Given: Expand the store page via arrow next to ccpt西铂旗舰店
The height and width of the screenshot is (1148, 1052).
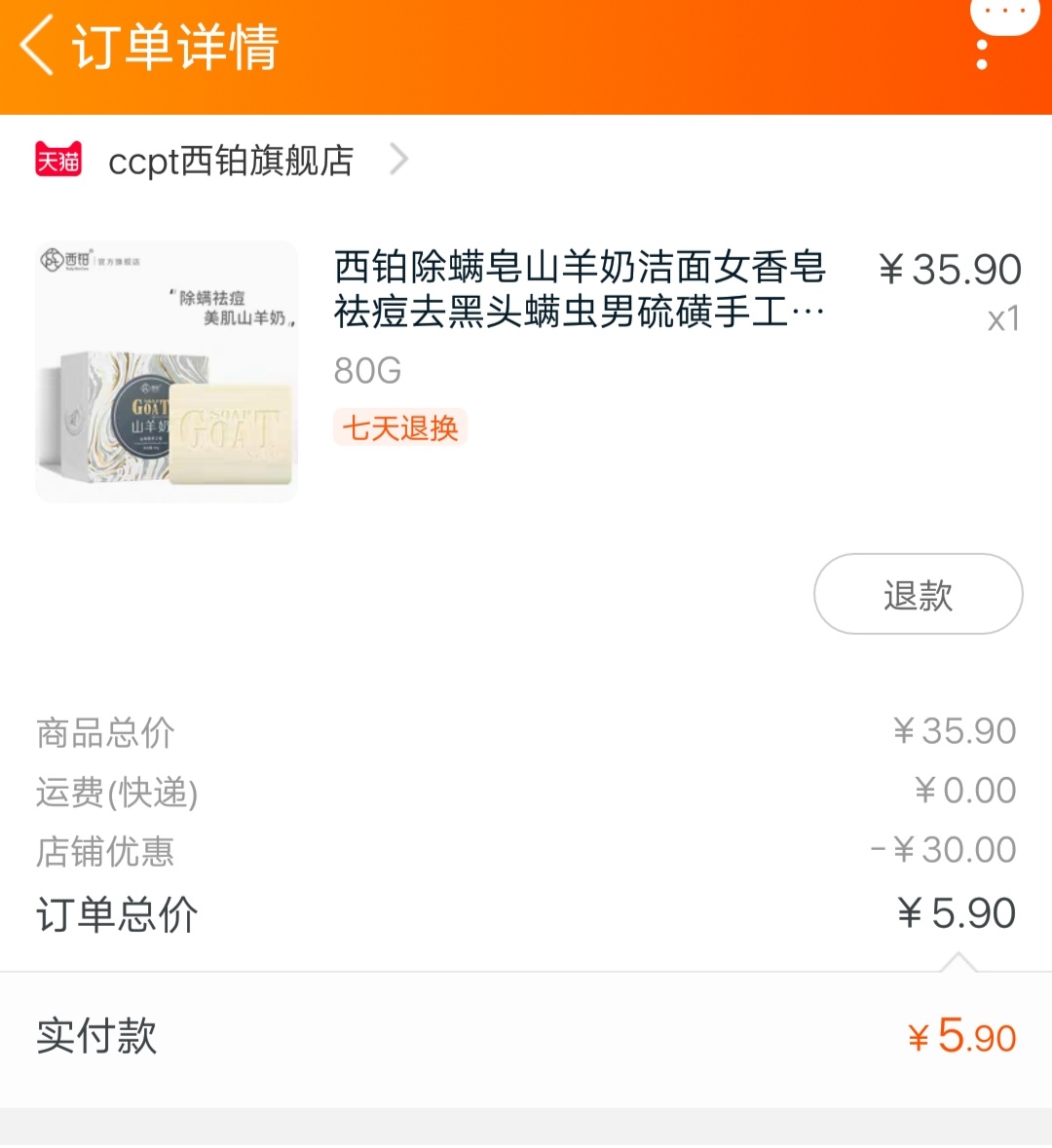Looking at the screenshot, I should [397, 160].
